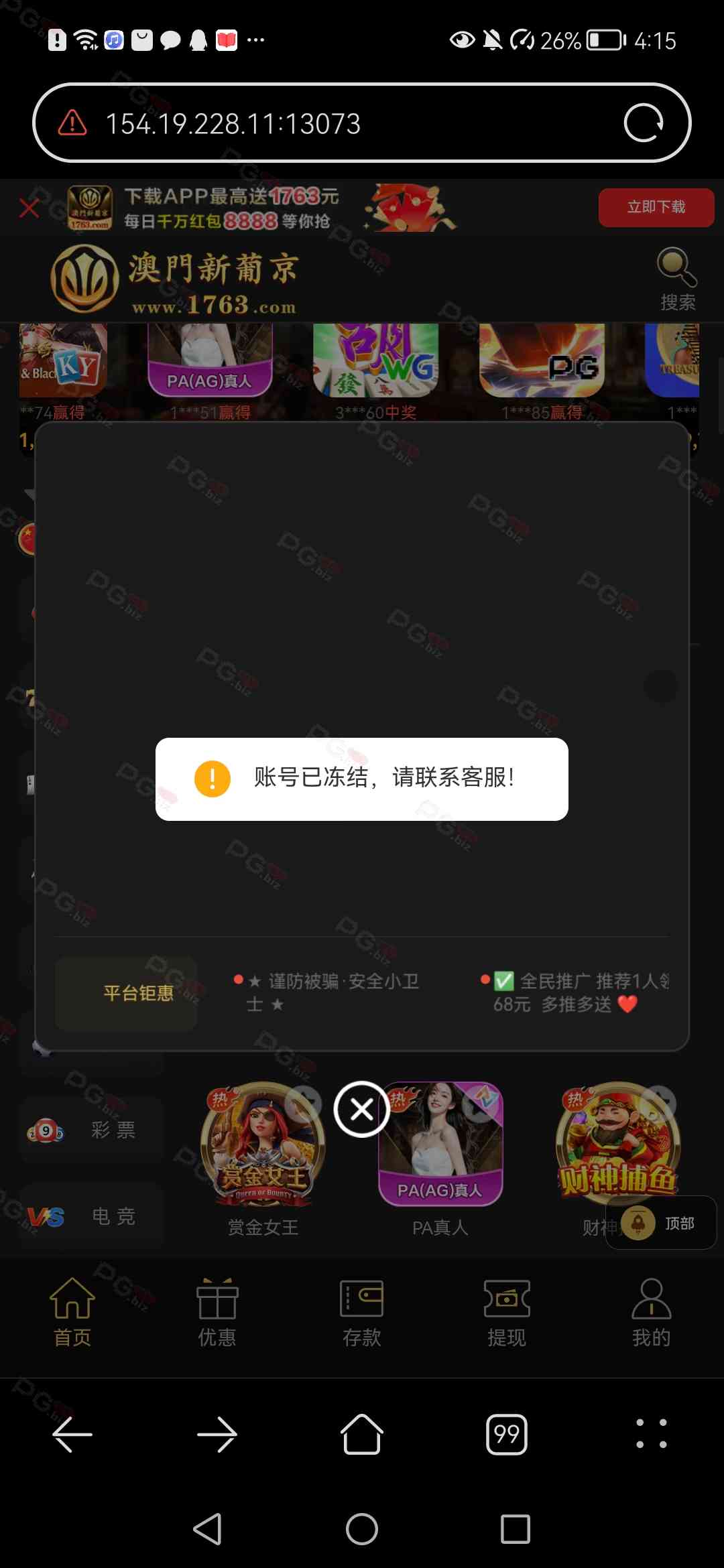This screenshot has height=1568, width=724.
Task: Dismiss the app download banner
Action: point(29,208)
